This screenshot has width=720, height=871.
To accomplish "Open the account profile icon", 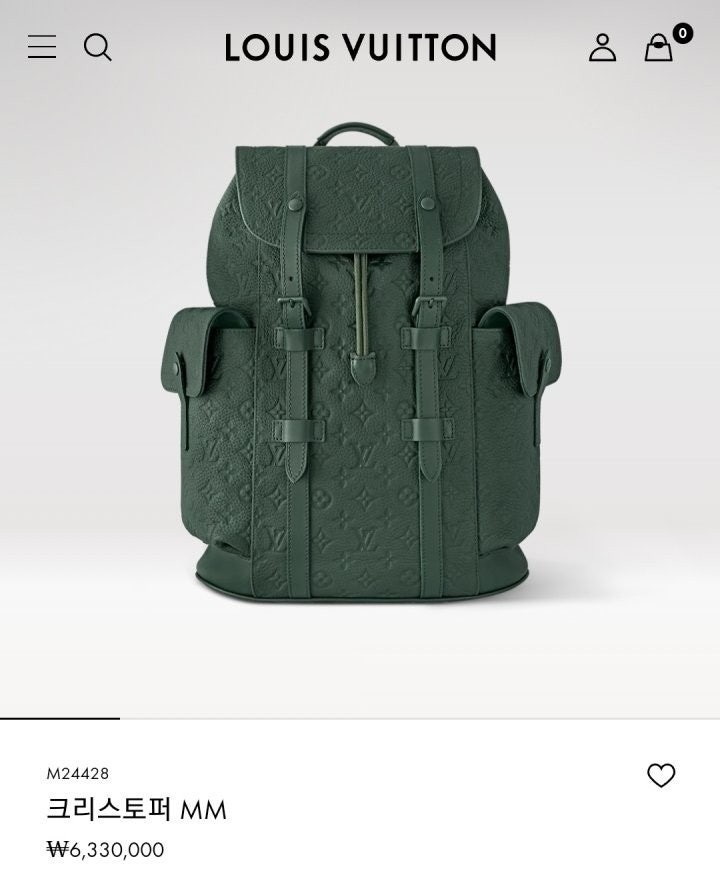I will (x=602, y=47).
